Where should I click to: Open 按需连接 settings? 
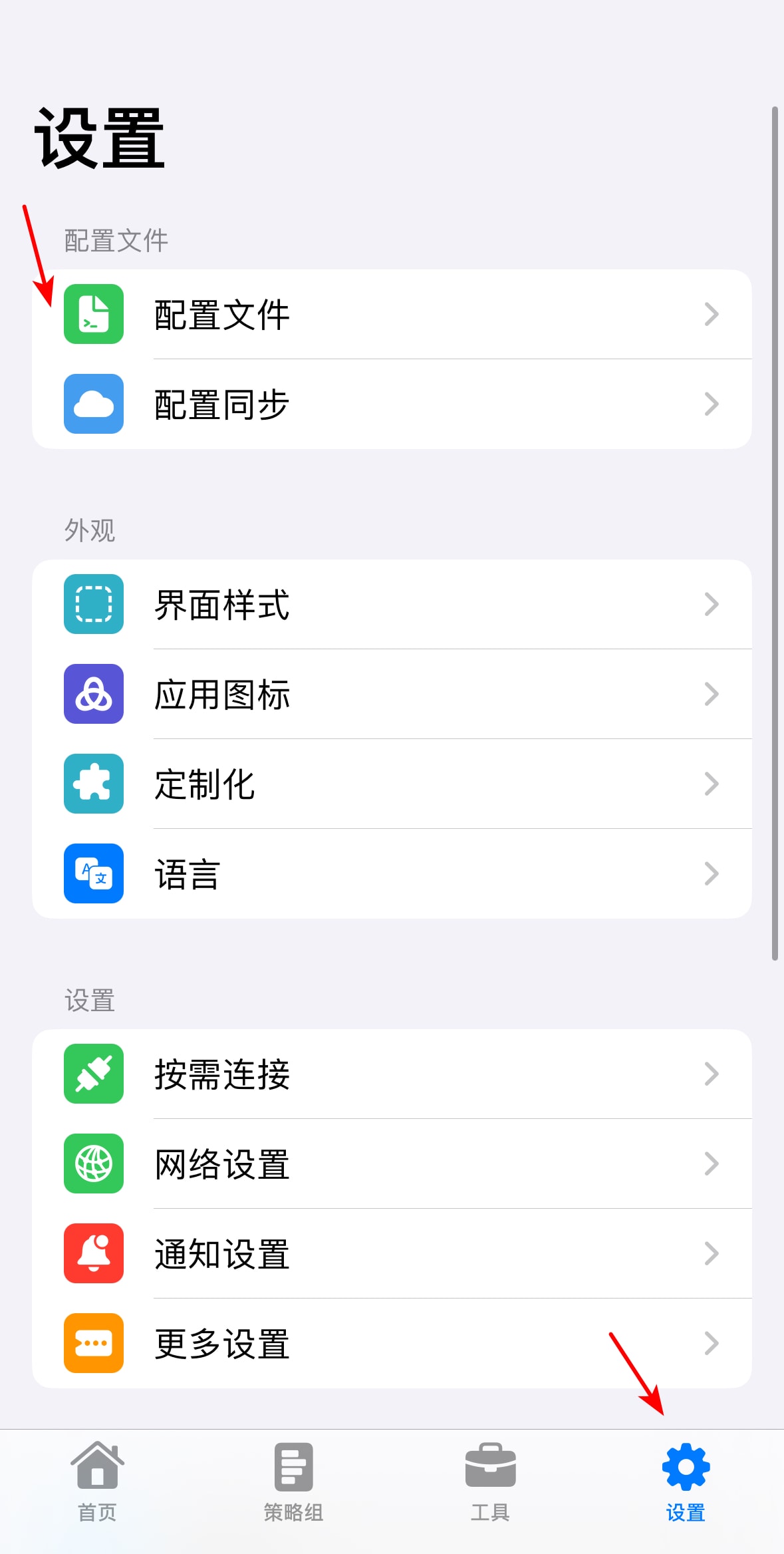[x=392, y=1074]
